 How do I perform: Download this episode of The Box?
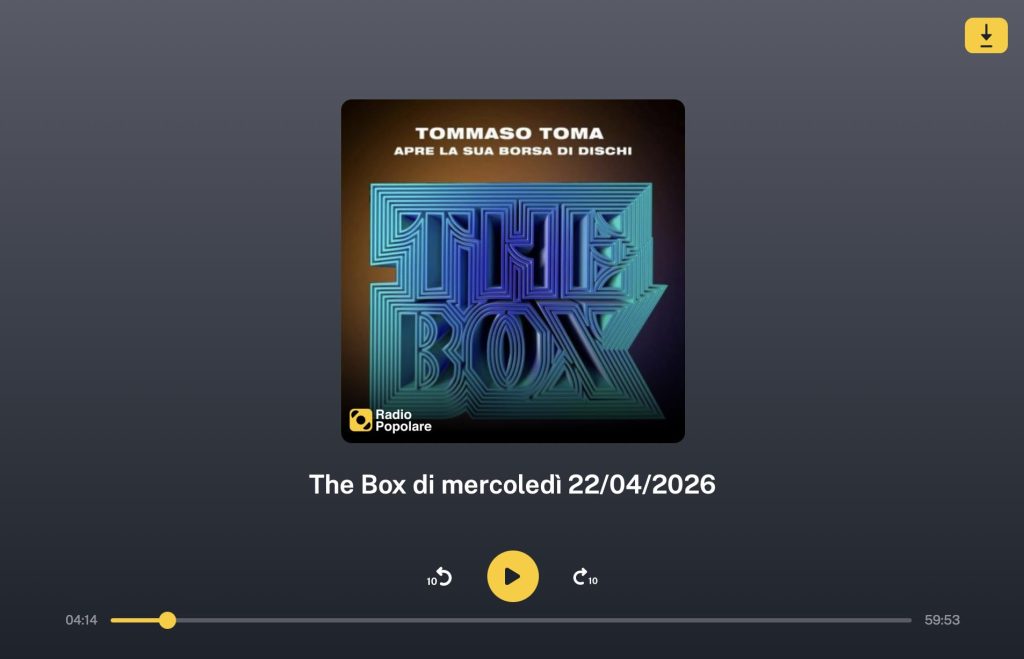coord(985,36)
